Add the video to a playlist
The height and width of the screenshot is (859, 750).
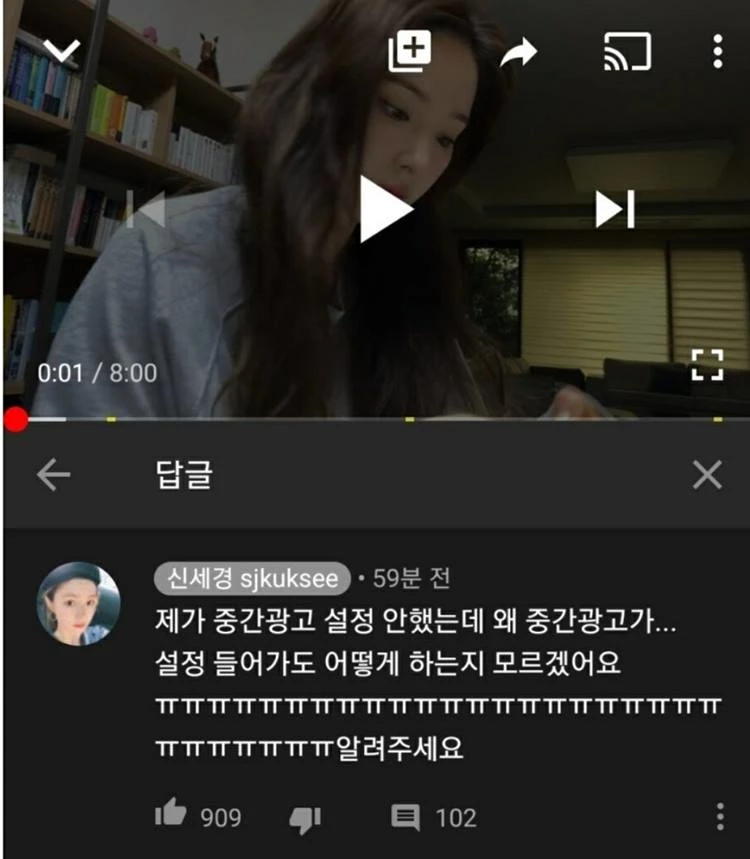(409, 51)
